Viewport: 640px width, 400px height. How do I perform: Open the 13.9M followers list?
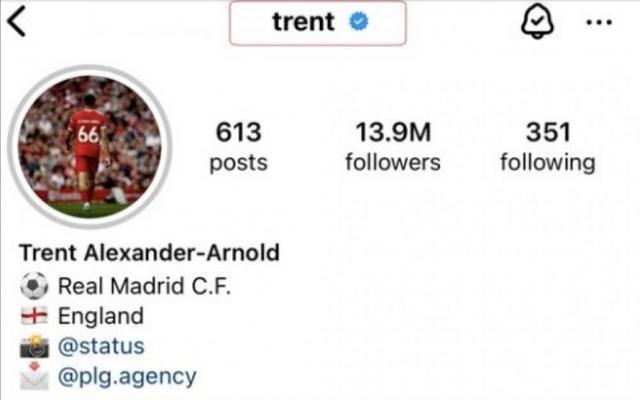point(393,145)
